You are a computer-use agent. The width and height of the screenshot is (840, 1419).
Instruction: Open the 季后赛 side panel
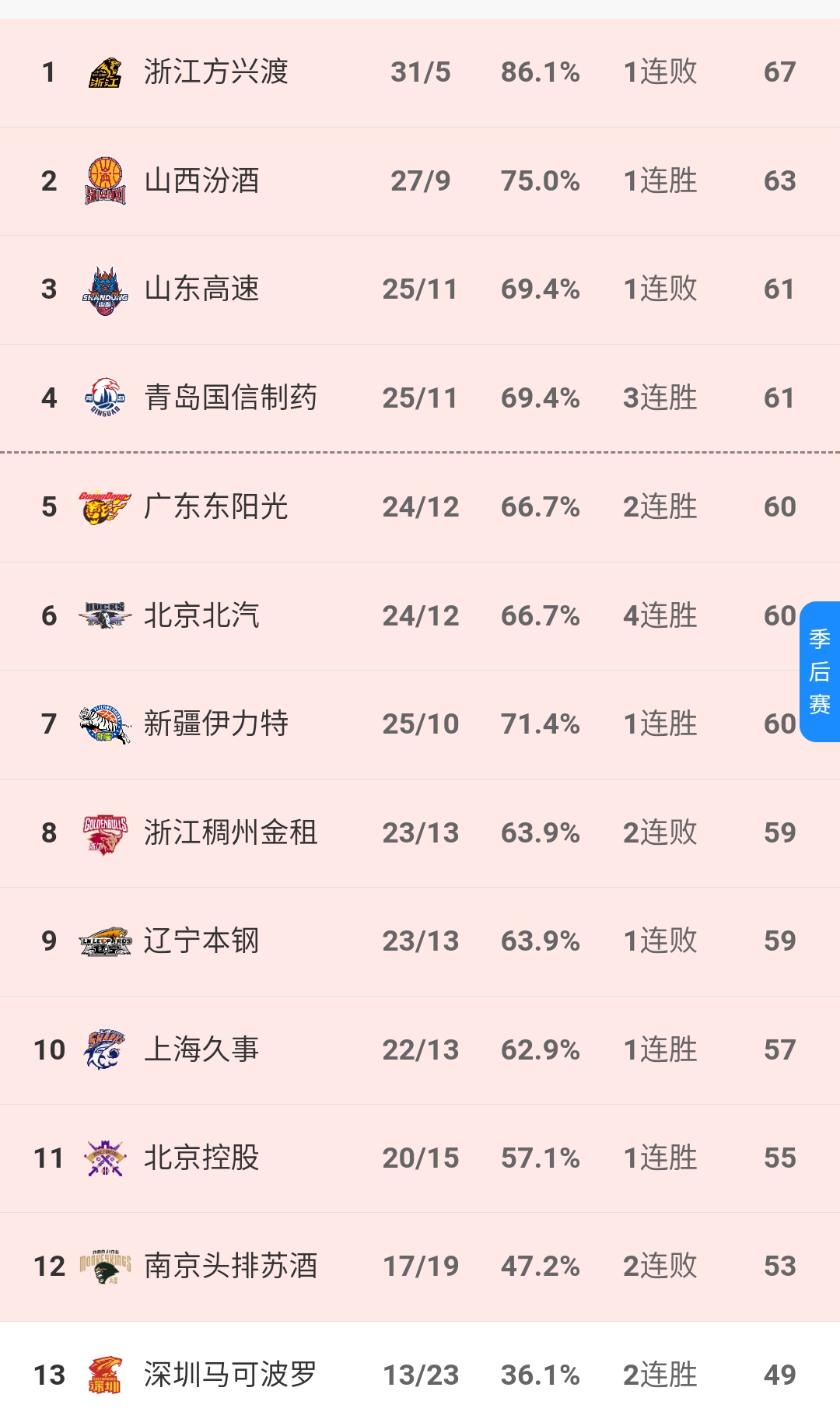821,671
